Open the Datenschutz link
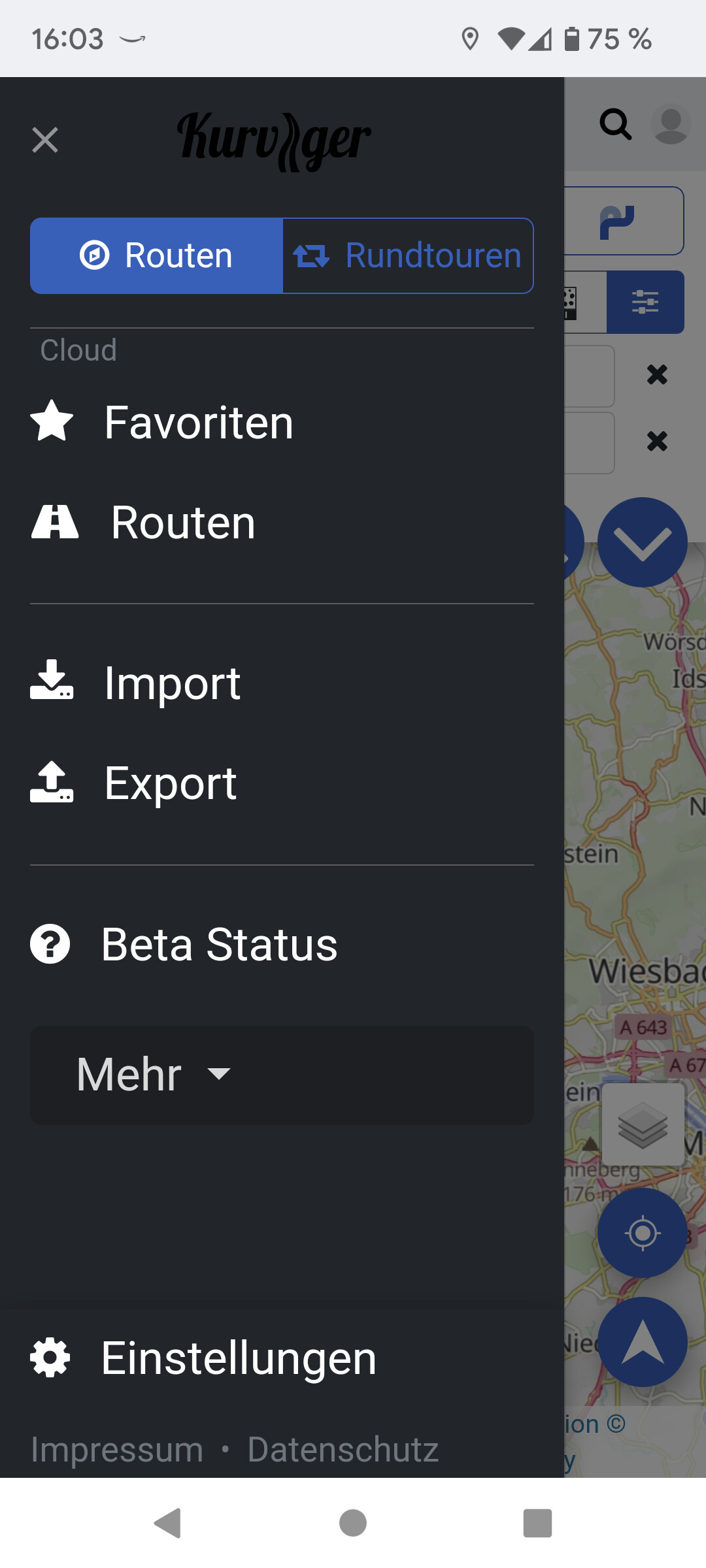 pyautogui.click(x=343, y=1450)
